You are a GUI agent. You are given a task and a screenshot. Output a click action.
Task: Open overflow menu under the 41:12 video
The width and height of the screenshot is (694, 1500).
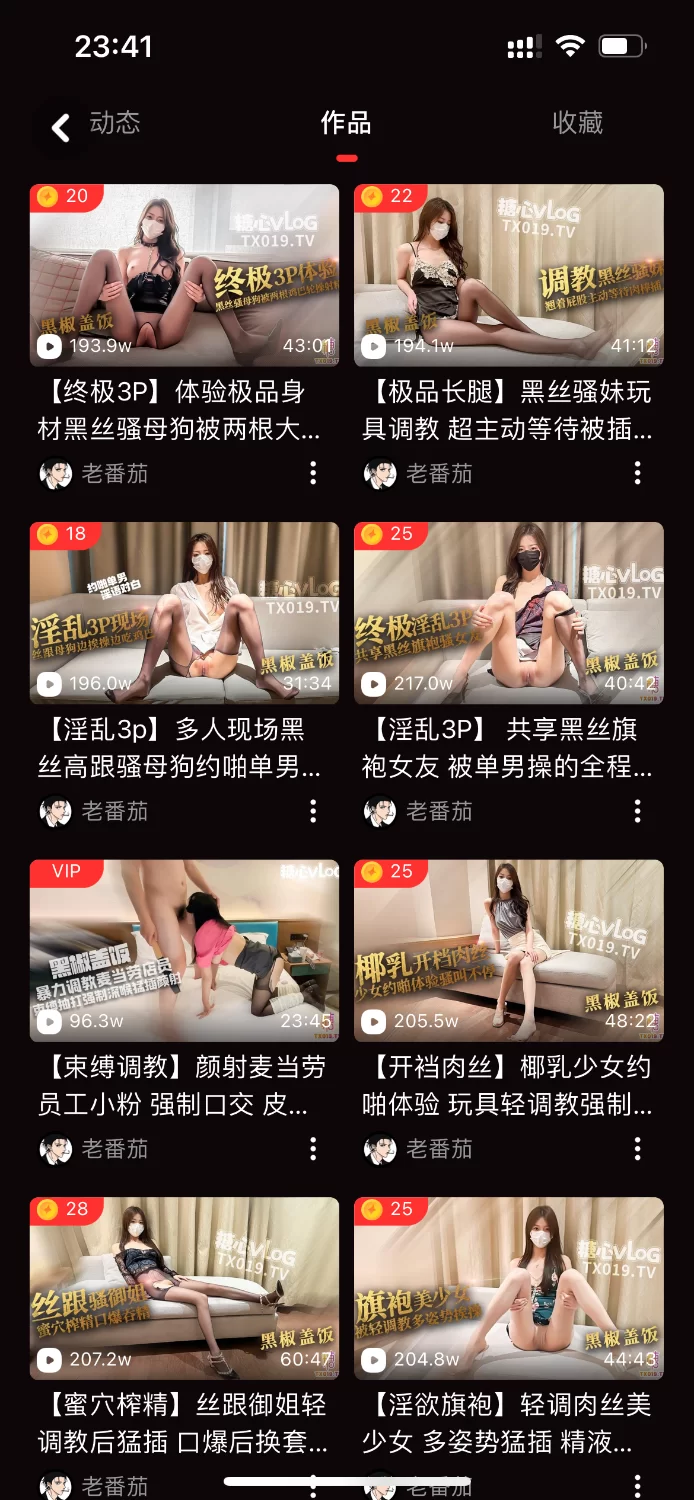[638, 473]
